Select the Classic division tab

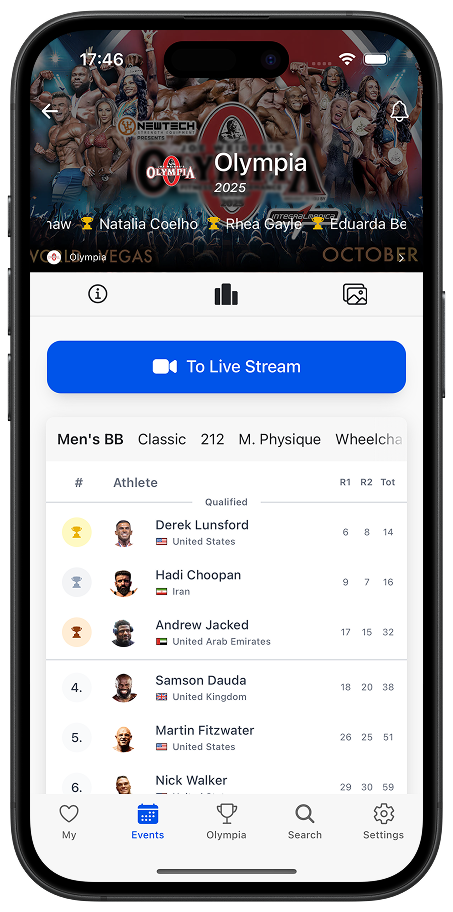[x=162, y=439]
